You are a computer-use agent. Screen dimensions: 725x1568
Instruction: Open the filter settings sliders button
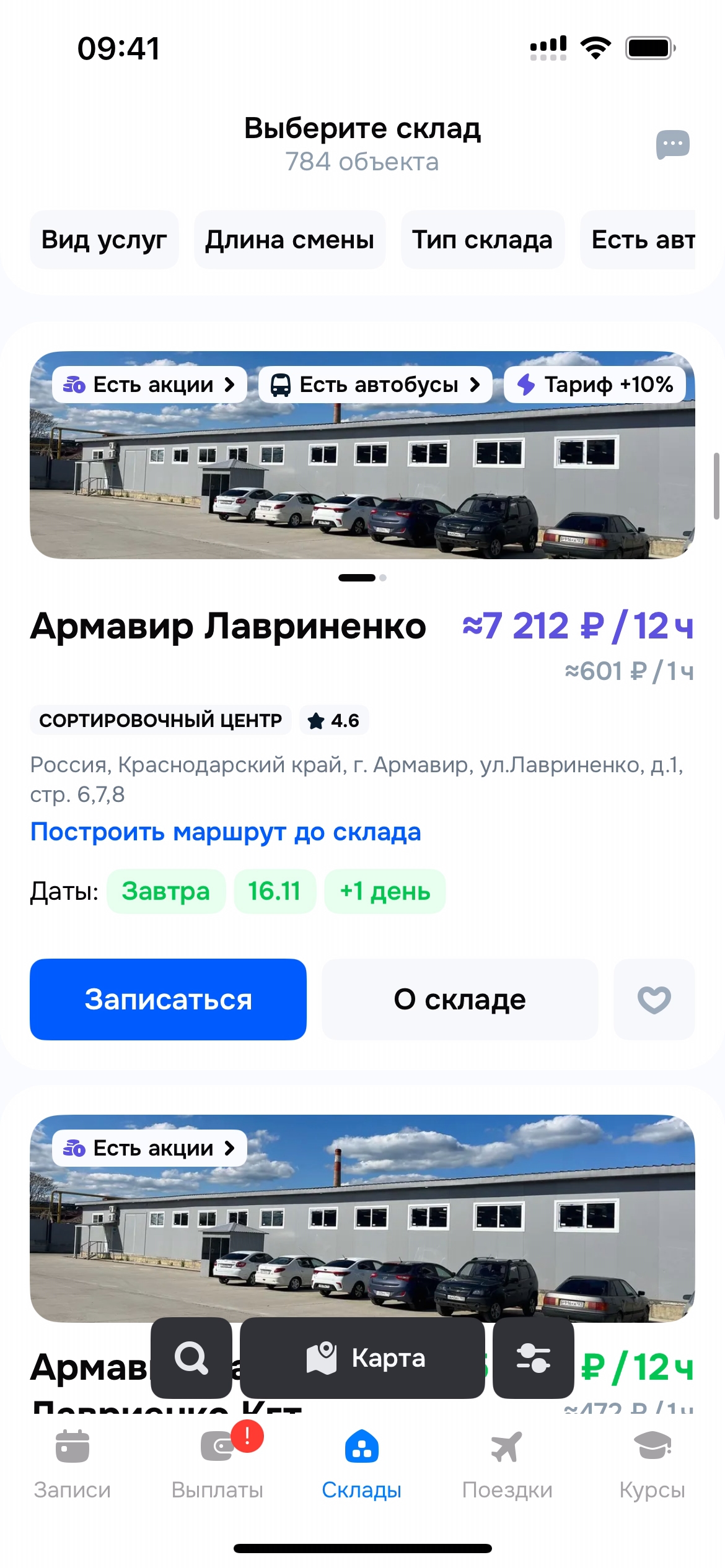533,1358
